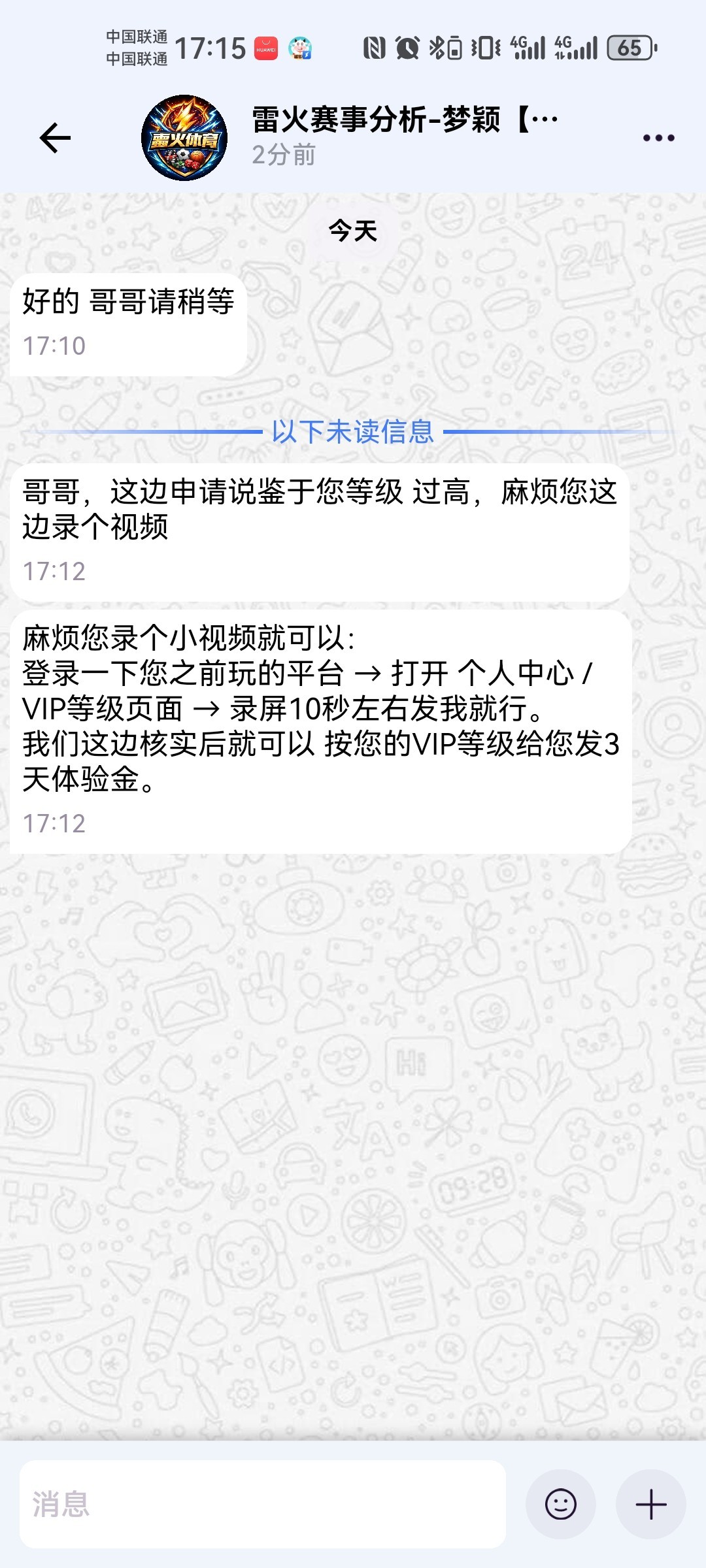
Task: Tap the back arrow to leave the chat
Action: pyautogui.click(x=52, y=137)
